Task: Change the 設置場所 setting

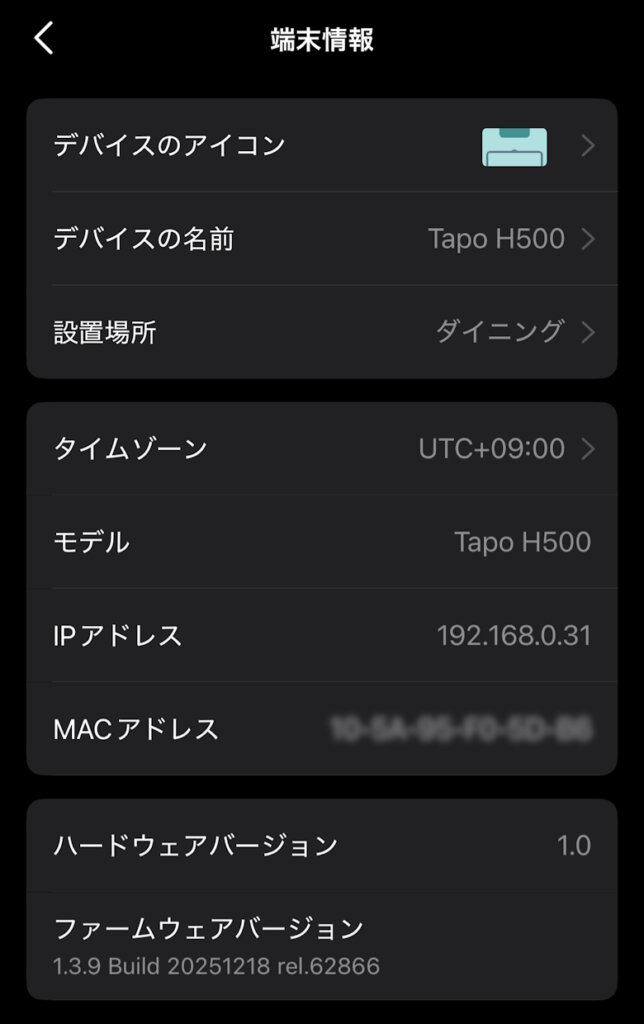Action: pyautogui.click(x=321, y=332)
